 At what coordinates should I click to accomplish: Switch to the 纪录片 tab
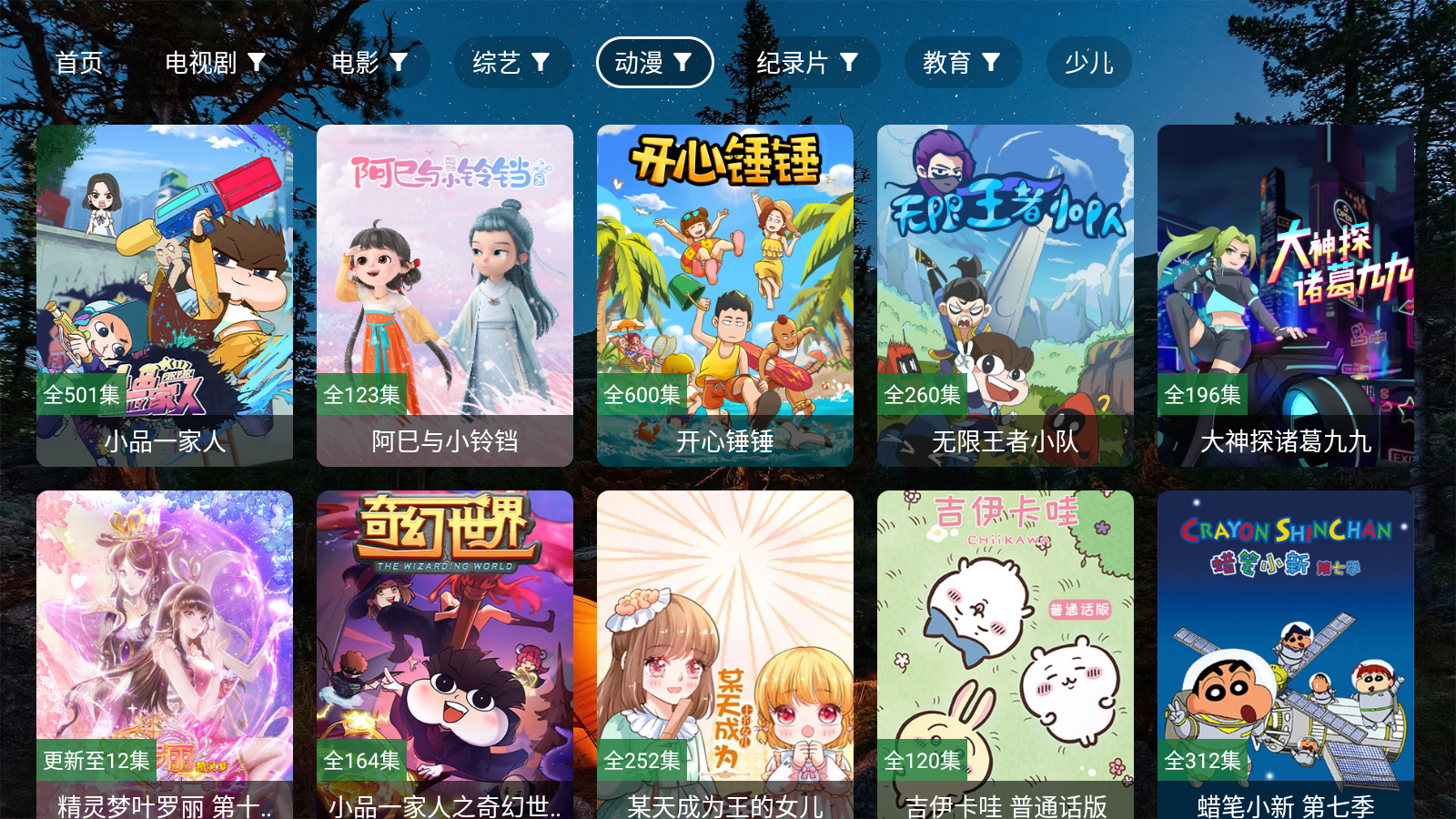tap(807, 63)
